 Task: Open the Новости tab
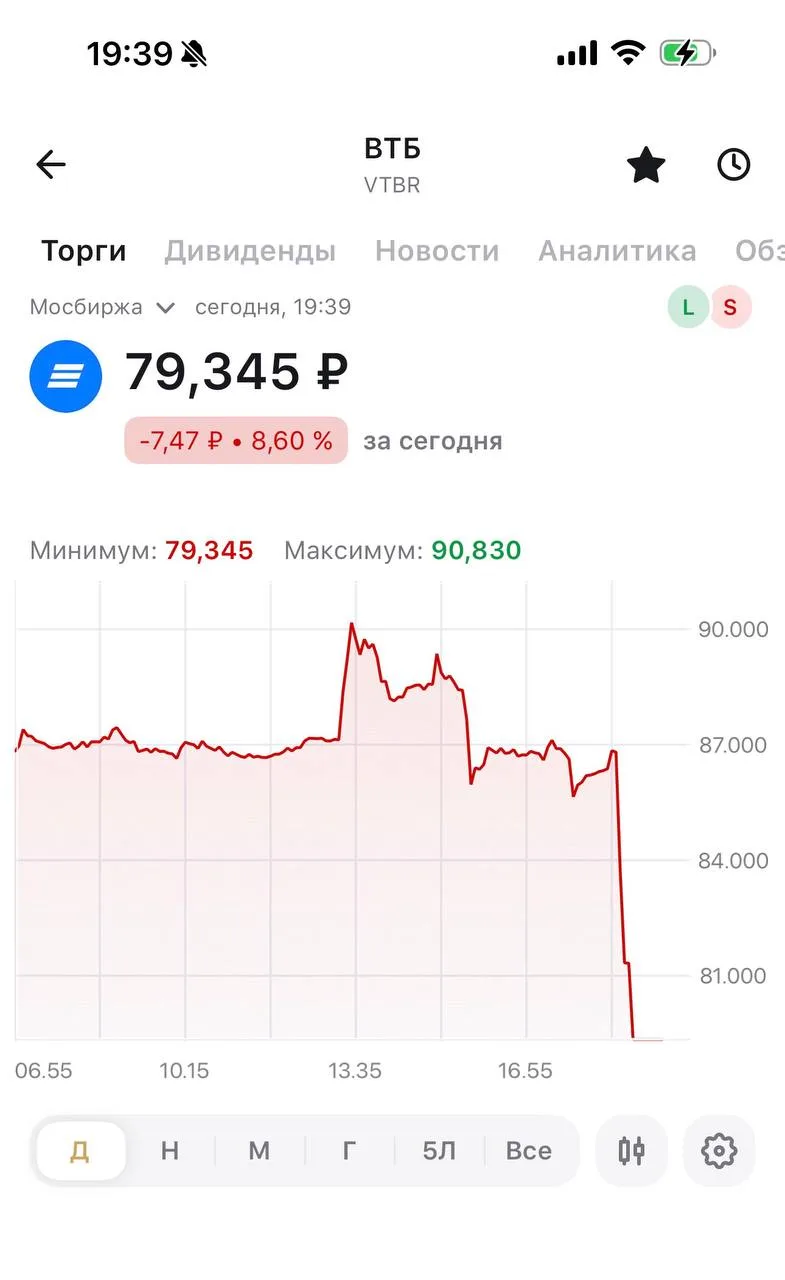click(437, 251)
